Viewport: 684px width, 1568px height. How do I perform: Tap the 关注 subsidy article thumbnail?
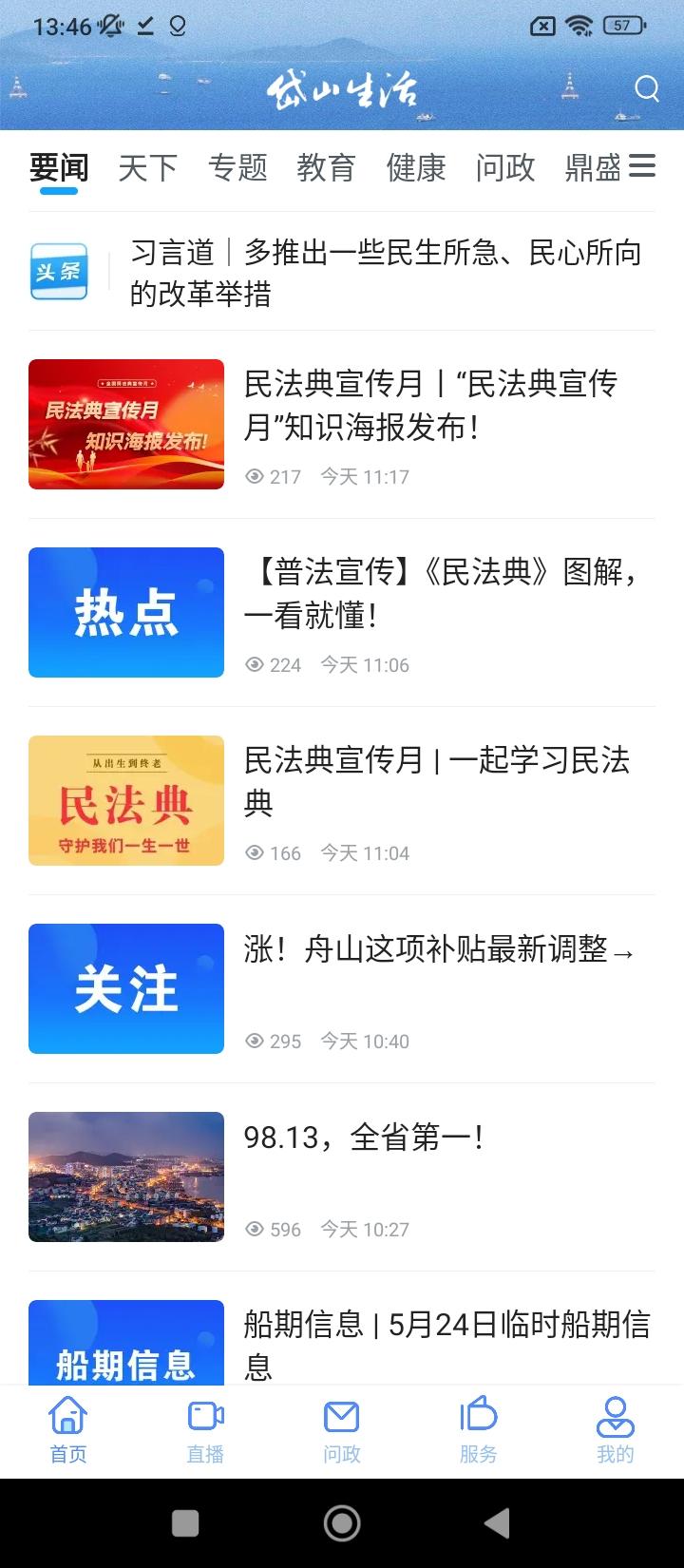click(x=126, y=988)
